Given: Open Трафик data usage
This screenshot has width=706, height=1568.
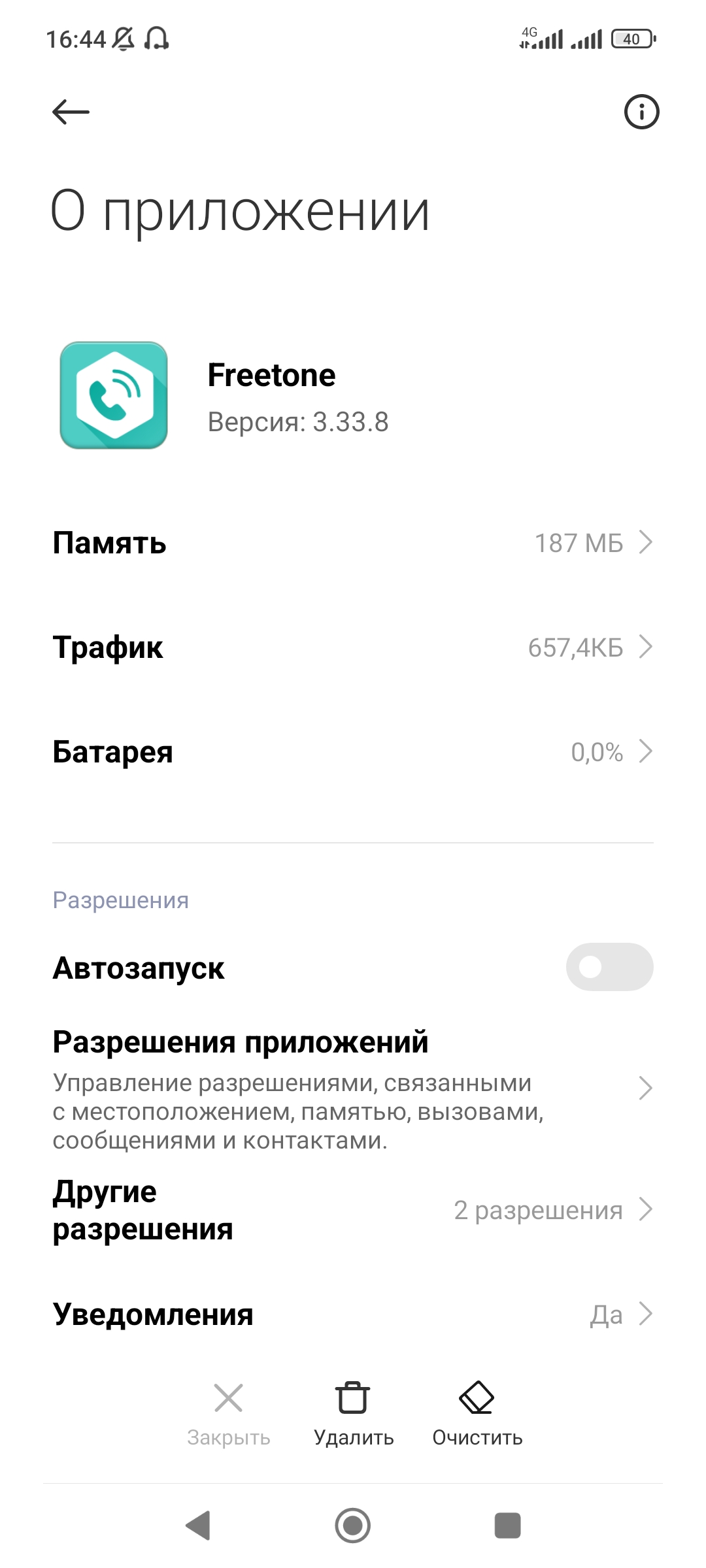Looking at the screenshot, I should (x=353, y=647).
